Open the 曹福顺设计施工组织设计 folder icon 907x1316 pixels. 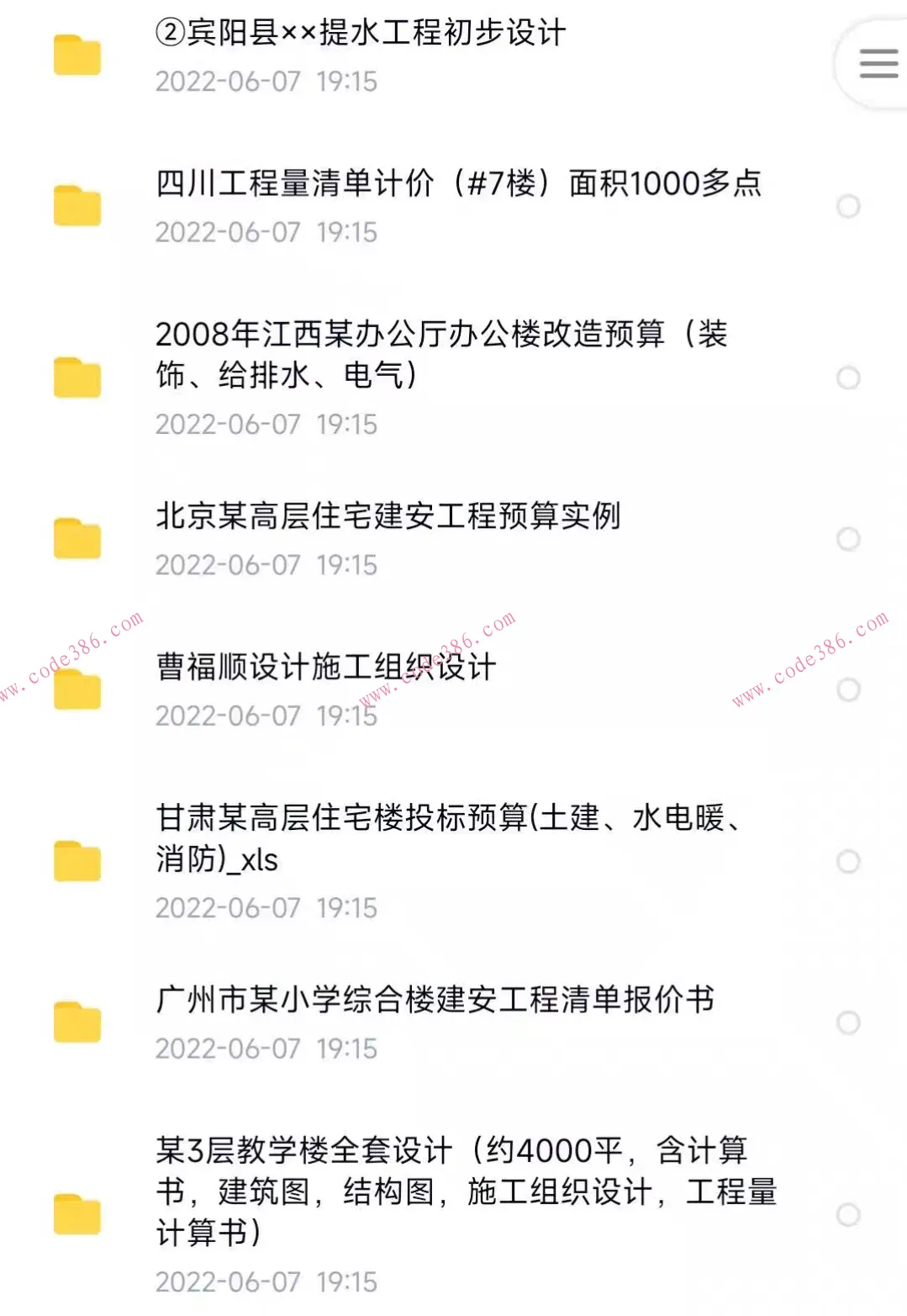click(77, 690)
